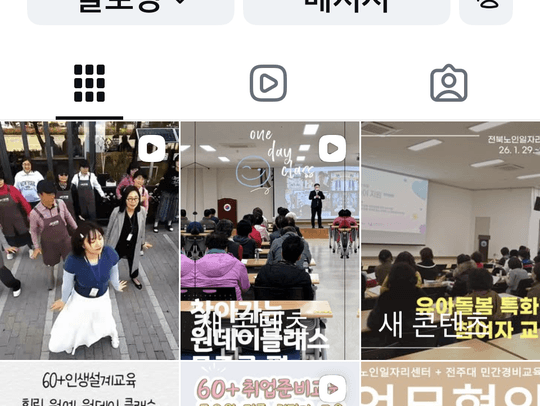This screenshot has height=406, width=540.
Task: Open the Following dropdown button
Action: 131,10
